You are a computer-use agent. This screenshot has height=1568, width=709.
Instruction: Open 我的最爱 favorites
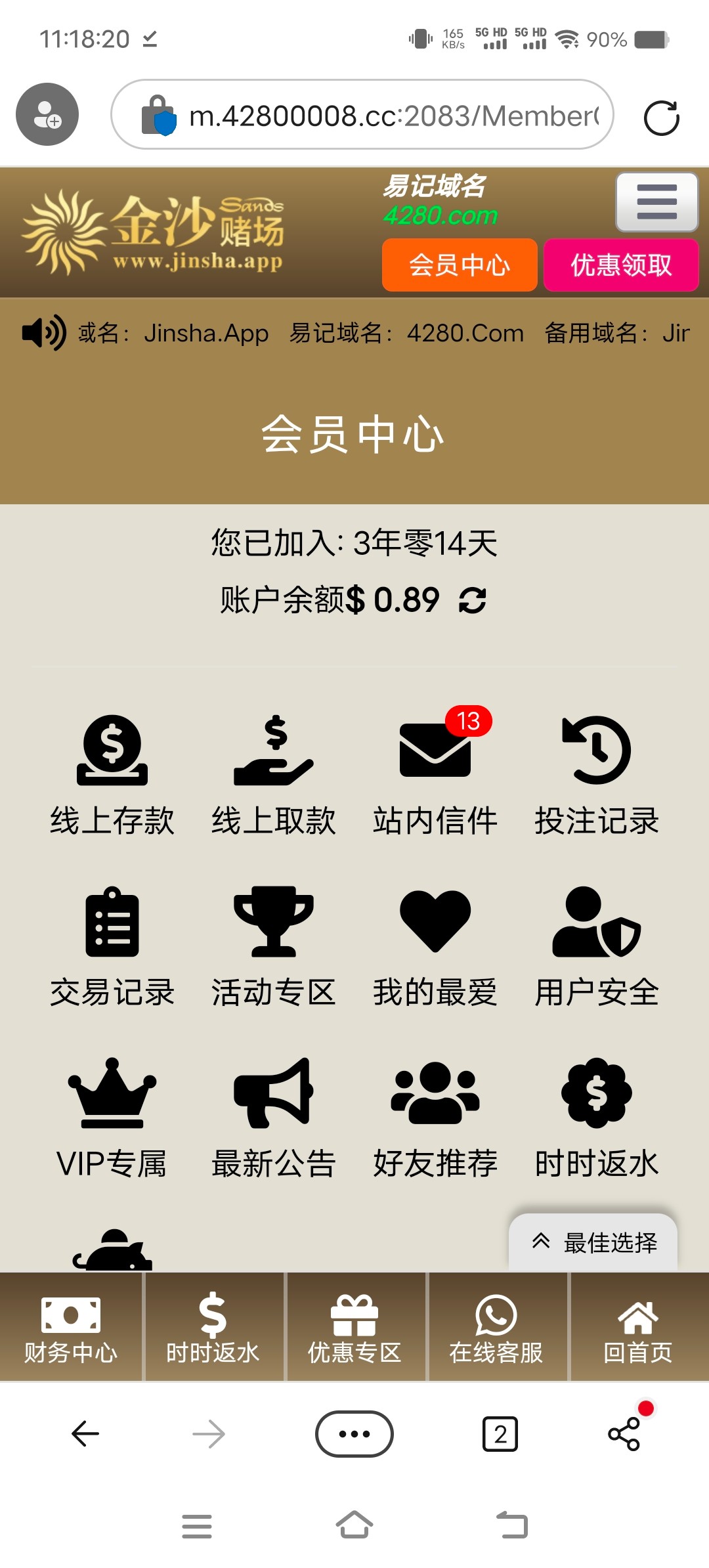pos(435,947)
